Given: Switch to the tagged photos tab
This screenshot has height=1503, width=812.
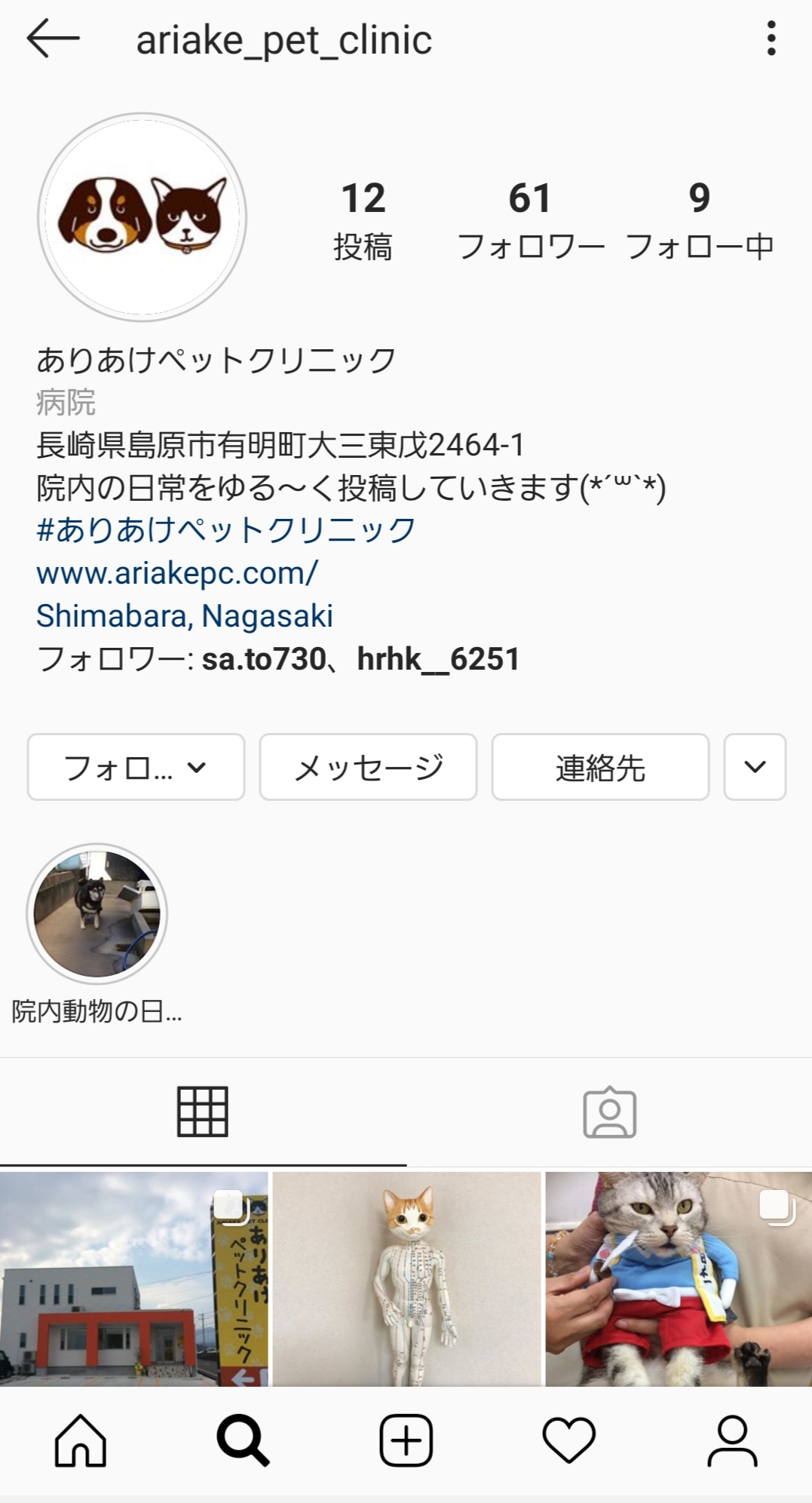Looking at the screenshot, I should coord(609,1112).
